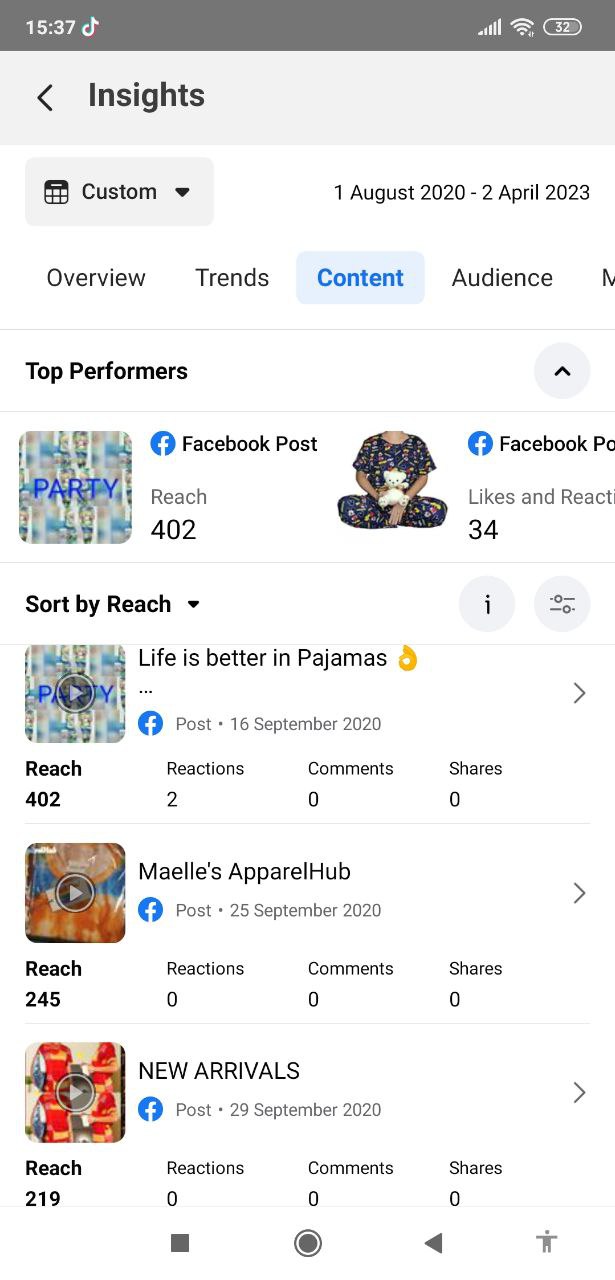Tap the info icon beside Sort by Reach
Image resolution: width=615 pixels, height=1280 pixels.
(x=487, y=604)
